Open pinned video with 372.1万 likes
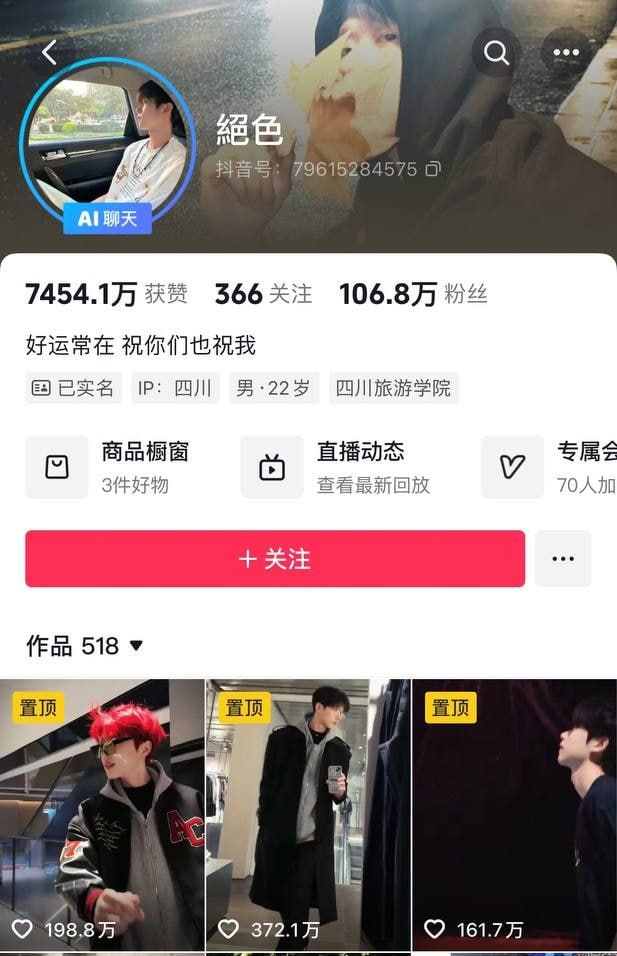The image size is (617, 956). click(308, 815)
